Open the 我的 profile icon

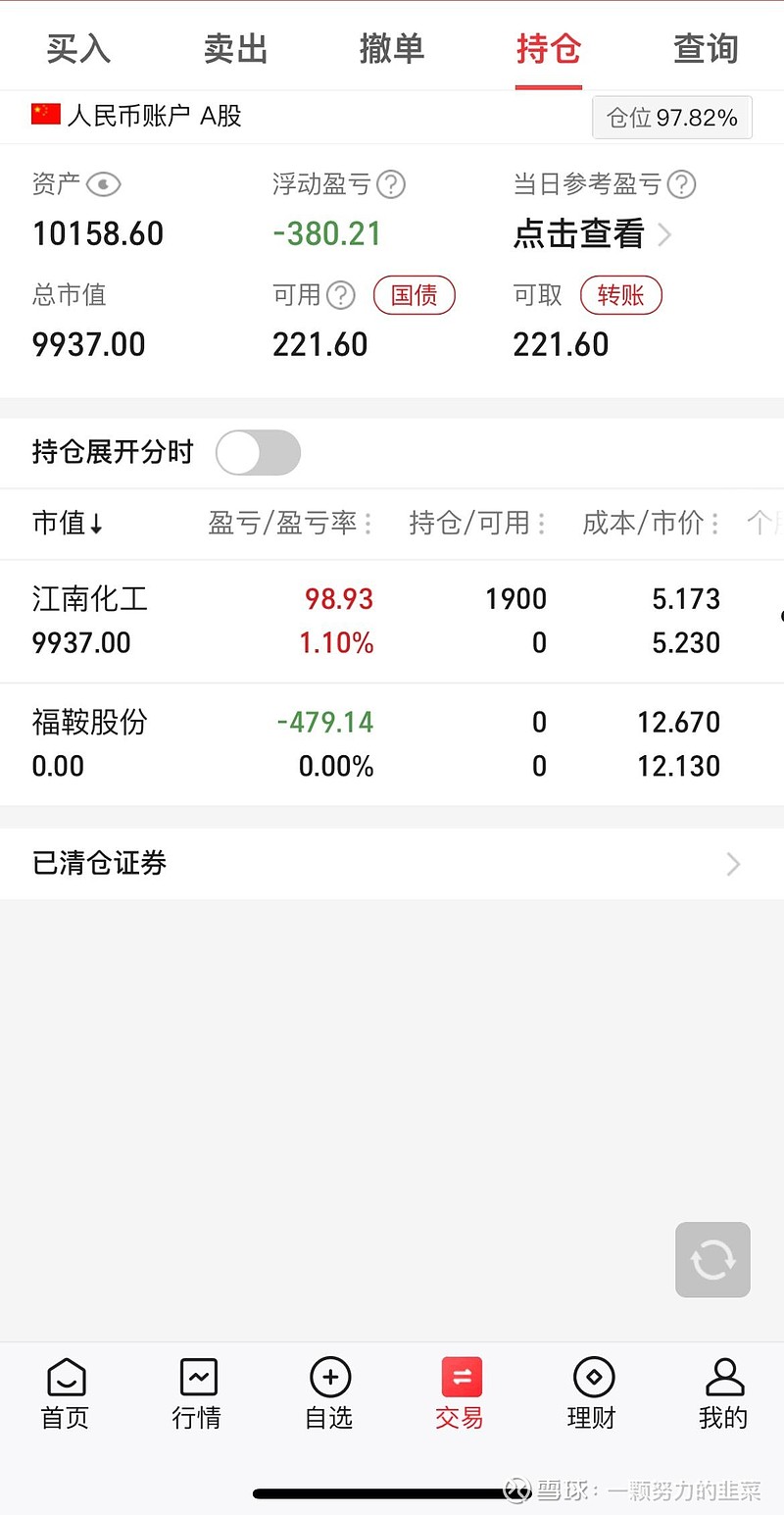(x=723, y=1392)
